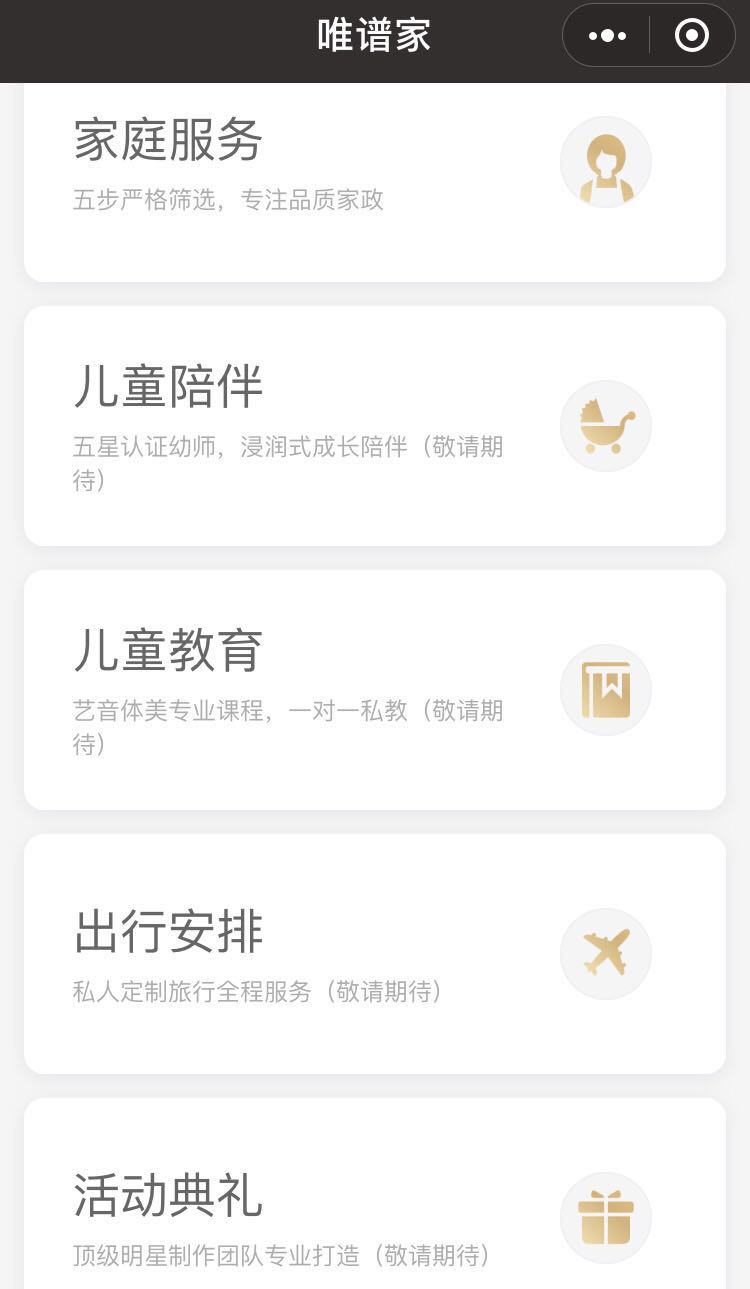Select the baby stroller icon on 儿童陪伴 card
Screen dimensions: 750x1289
tap(605, 425)
